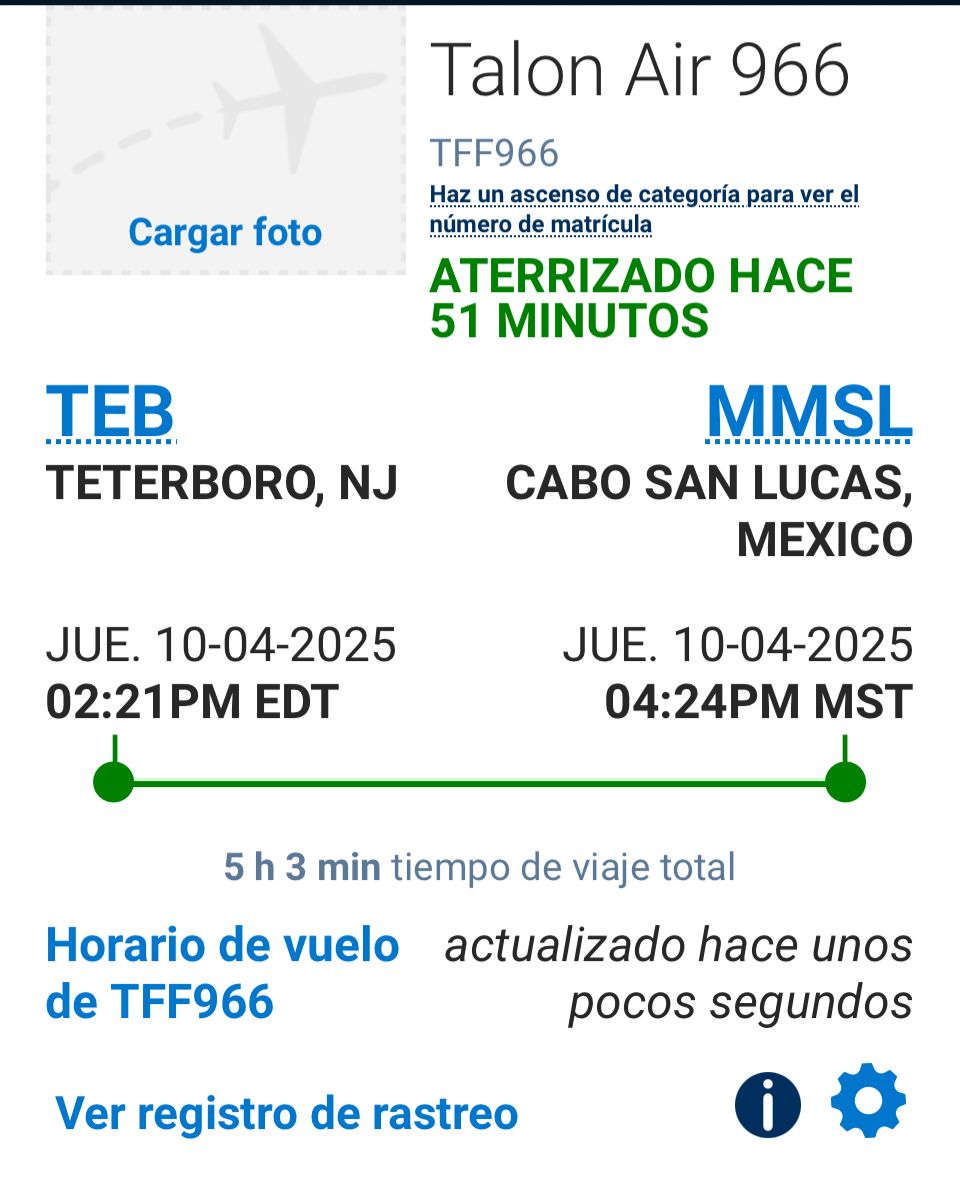
Task: Open the MMSL destination airport link
Action: [809, 412]
